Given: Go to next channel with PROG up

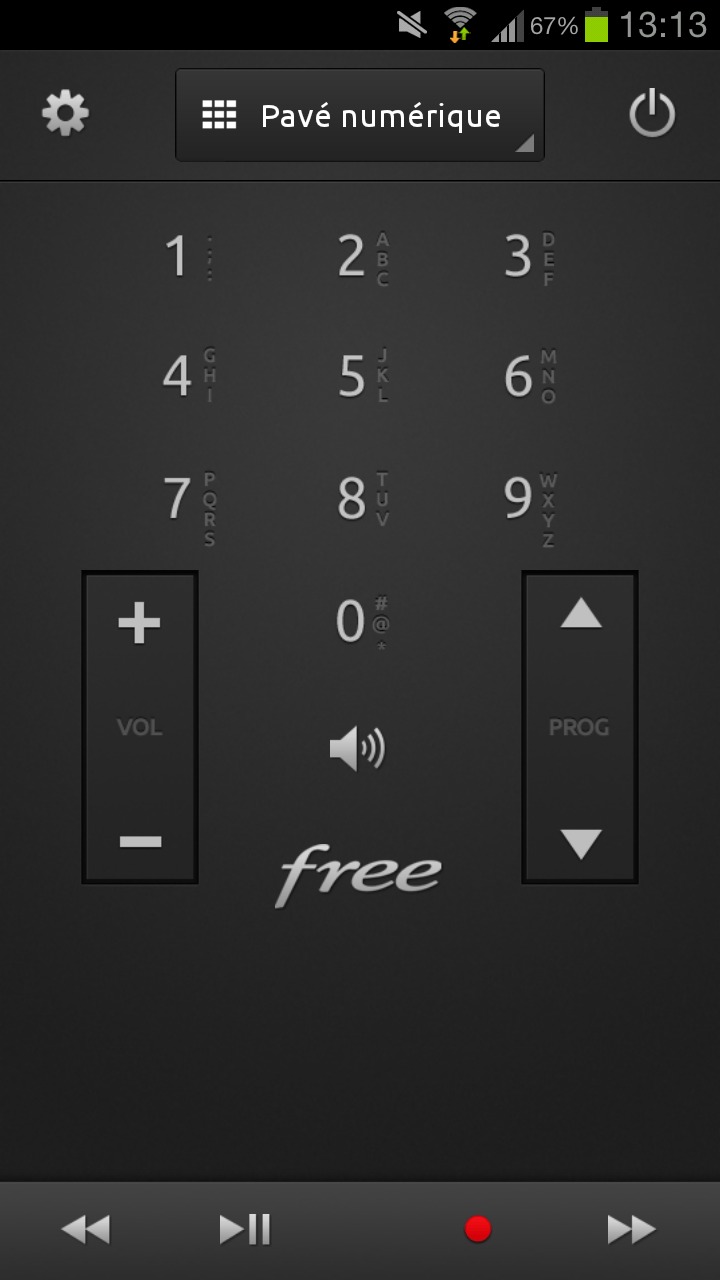Looking at the screenshot, I should tap(581, 614).
